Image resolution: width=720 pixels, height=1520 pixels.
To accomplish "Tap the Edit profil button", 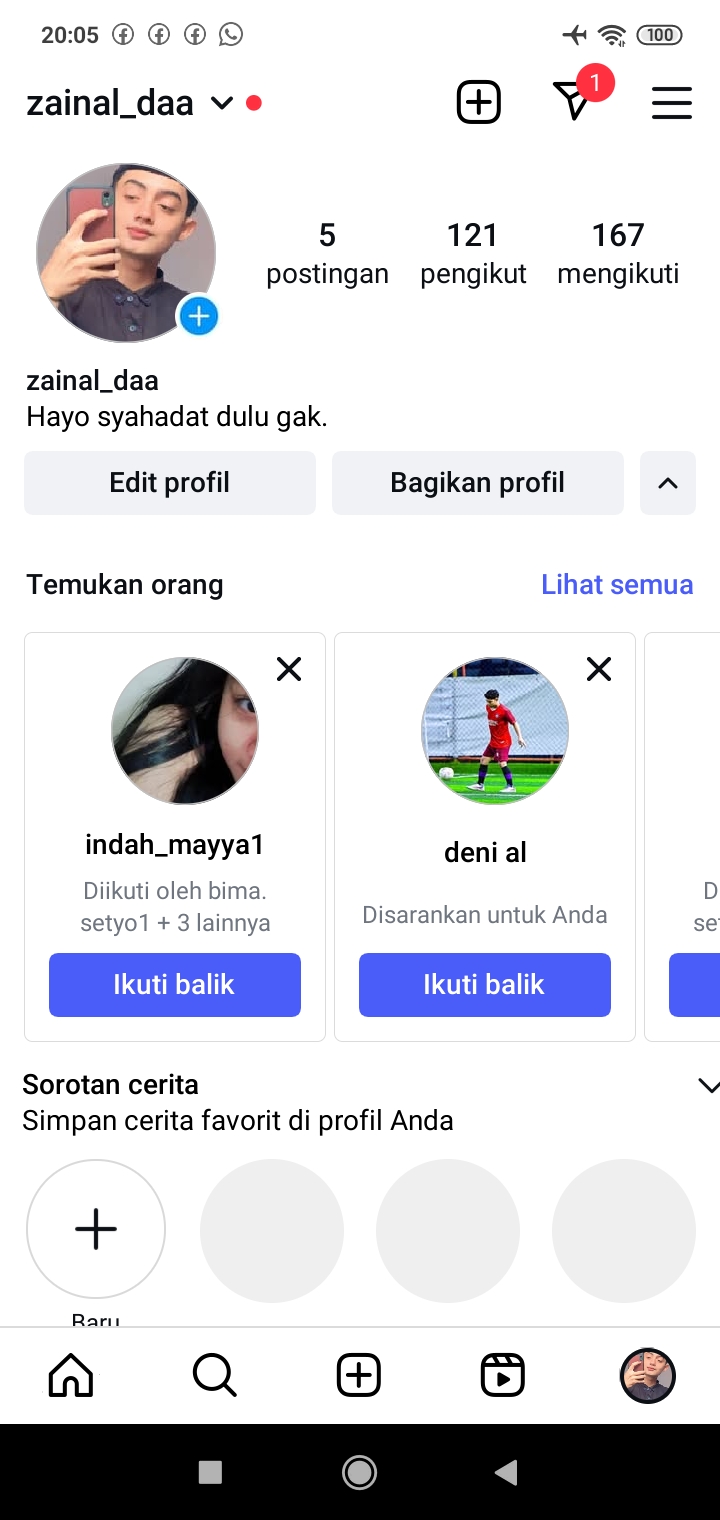I will click(x=170, y=483).
